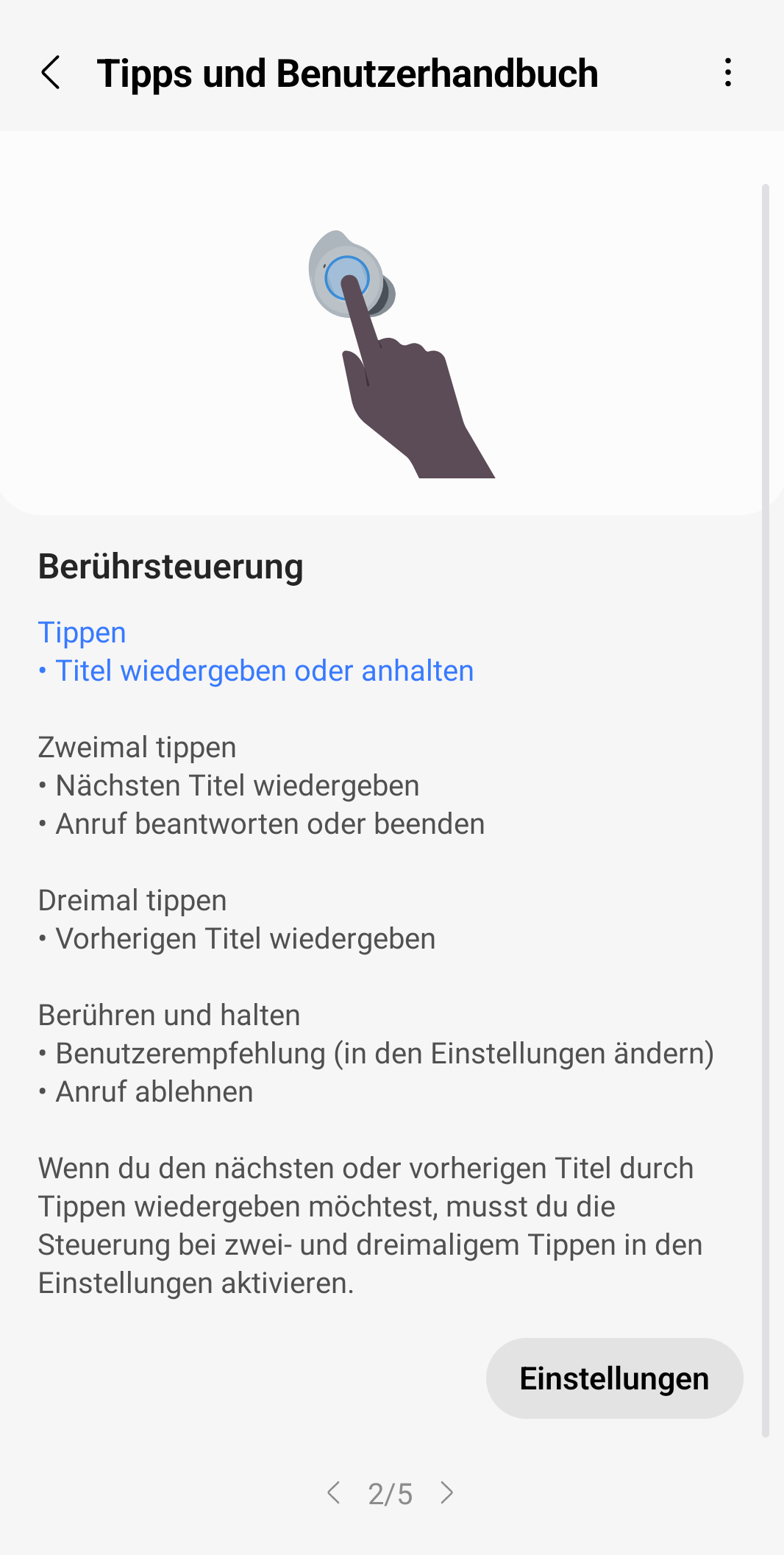Image resolution: width=784 pixels, height=1555 pixels.
Task: Advance to the next tip page
Action: (x=446, y=1493)
